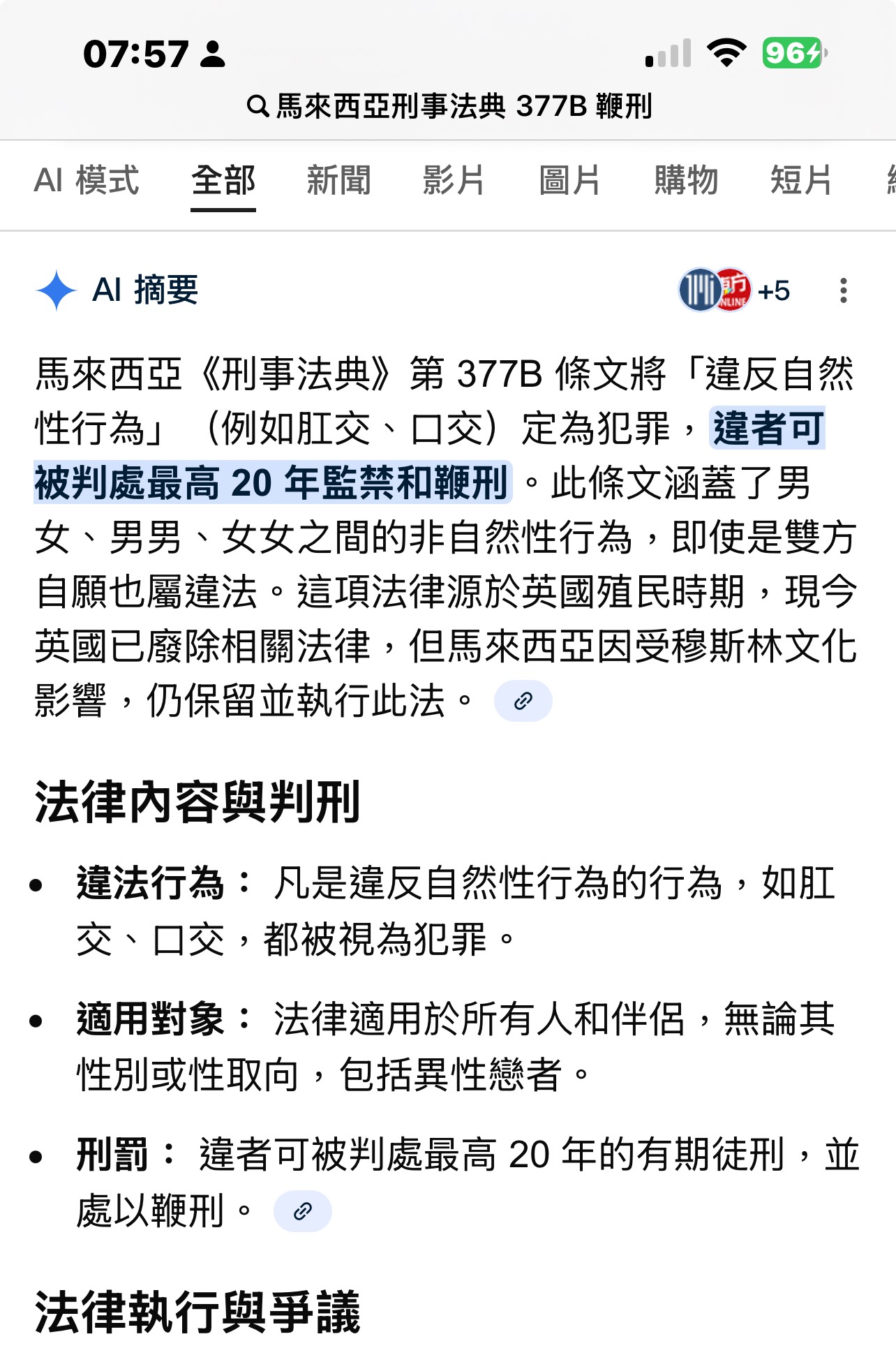The image size is (896, 1362).
Task: Switch to the 短片 tab
Action: (x=801, y=181)
